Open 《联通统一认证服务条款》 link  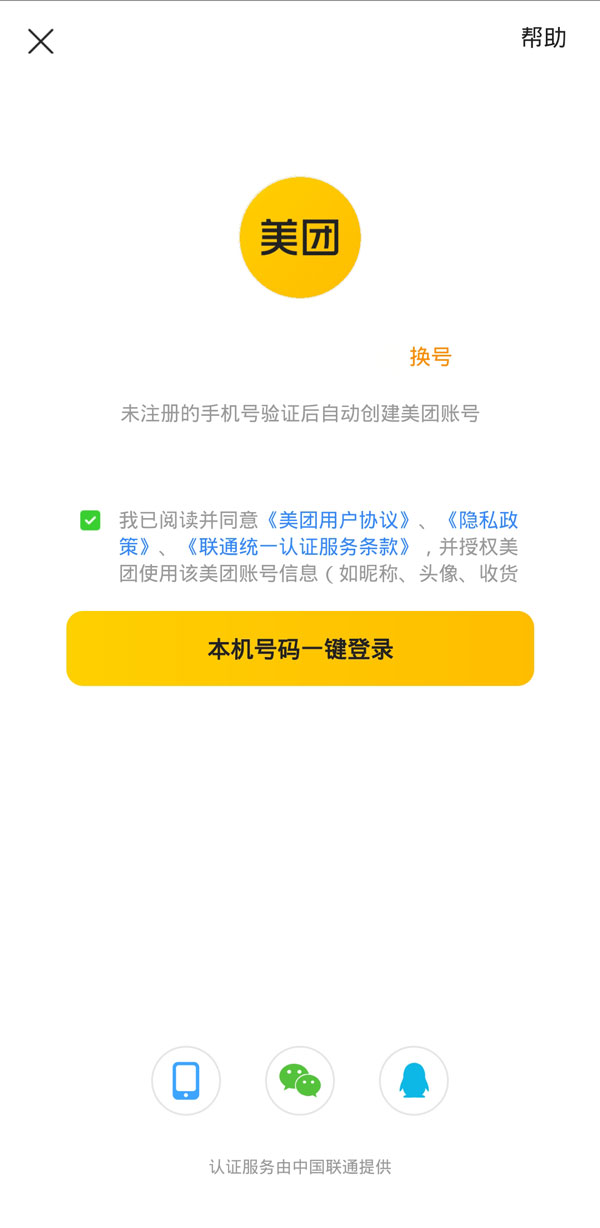(x=297, y=547)
